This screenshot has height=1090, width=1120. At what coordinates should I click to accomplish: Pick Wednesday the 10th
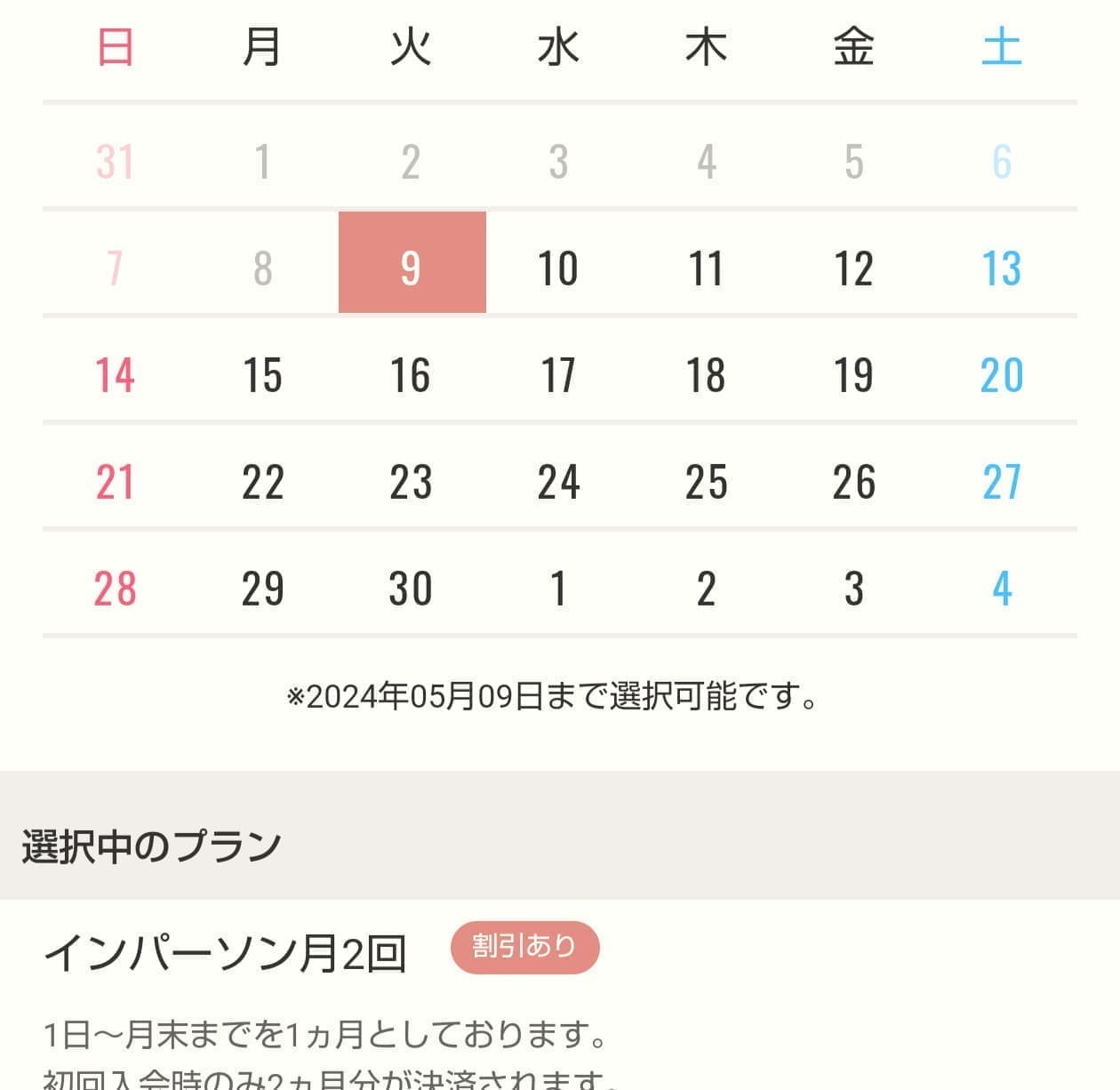(x=558, y=268)
